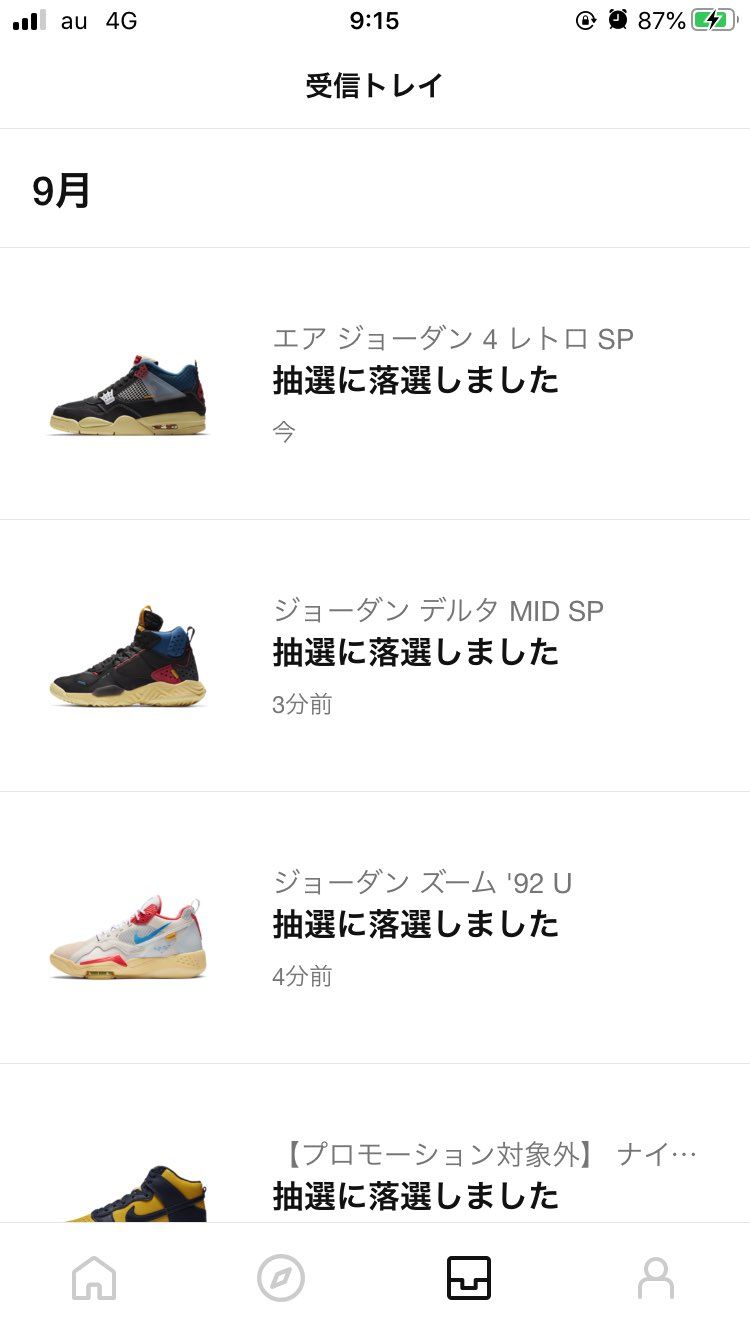Open the Profile person icon
The height and width of the screenshot is (1334, 750).
pos(657,1277)
